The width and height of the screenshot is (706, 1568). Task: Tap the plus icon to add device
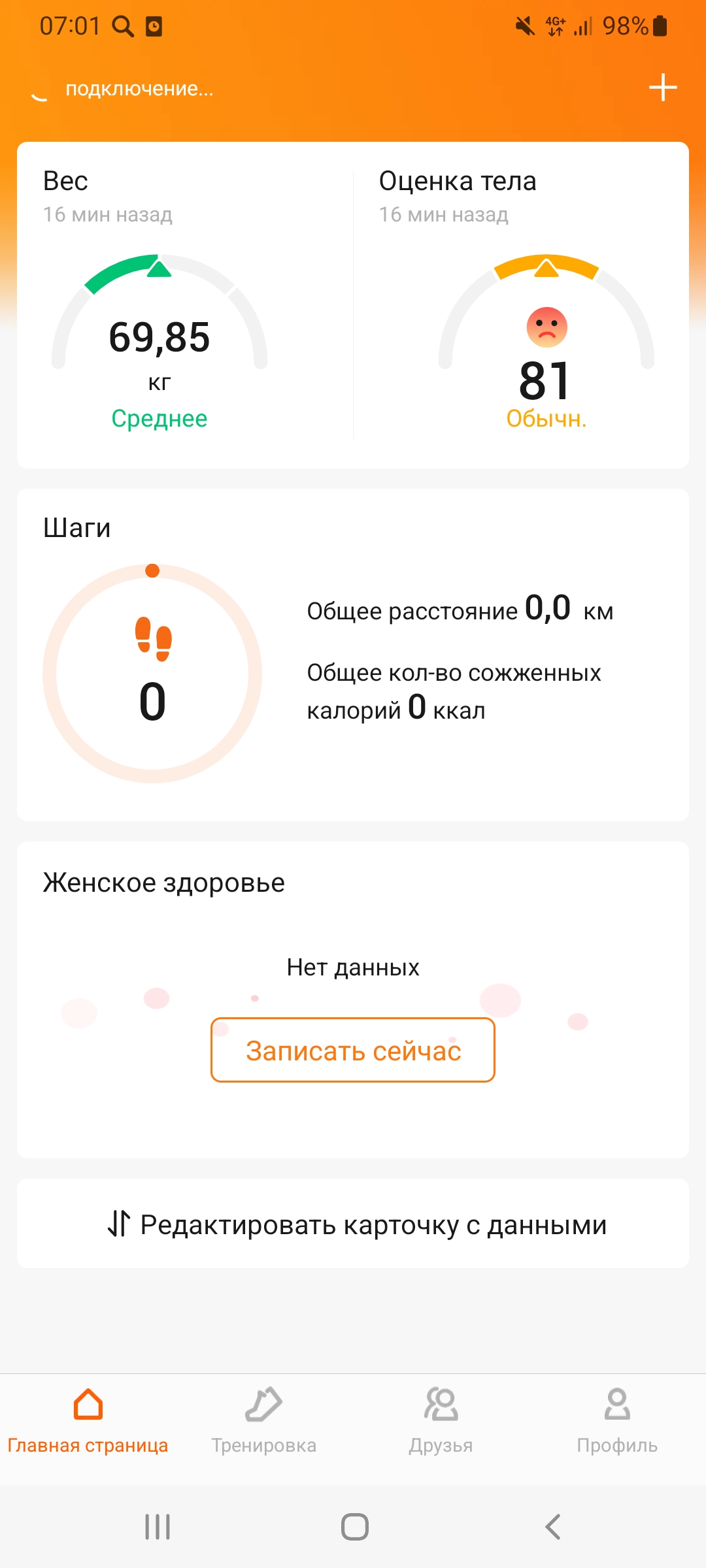[662, 88]
